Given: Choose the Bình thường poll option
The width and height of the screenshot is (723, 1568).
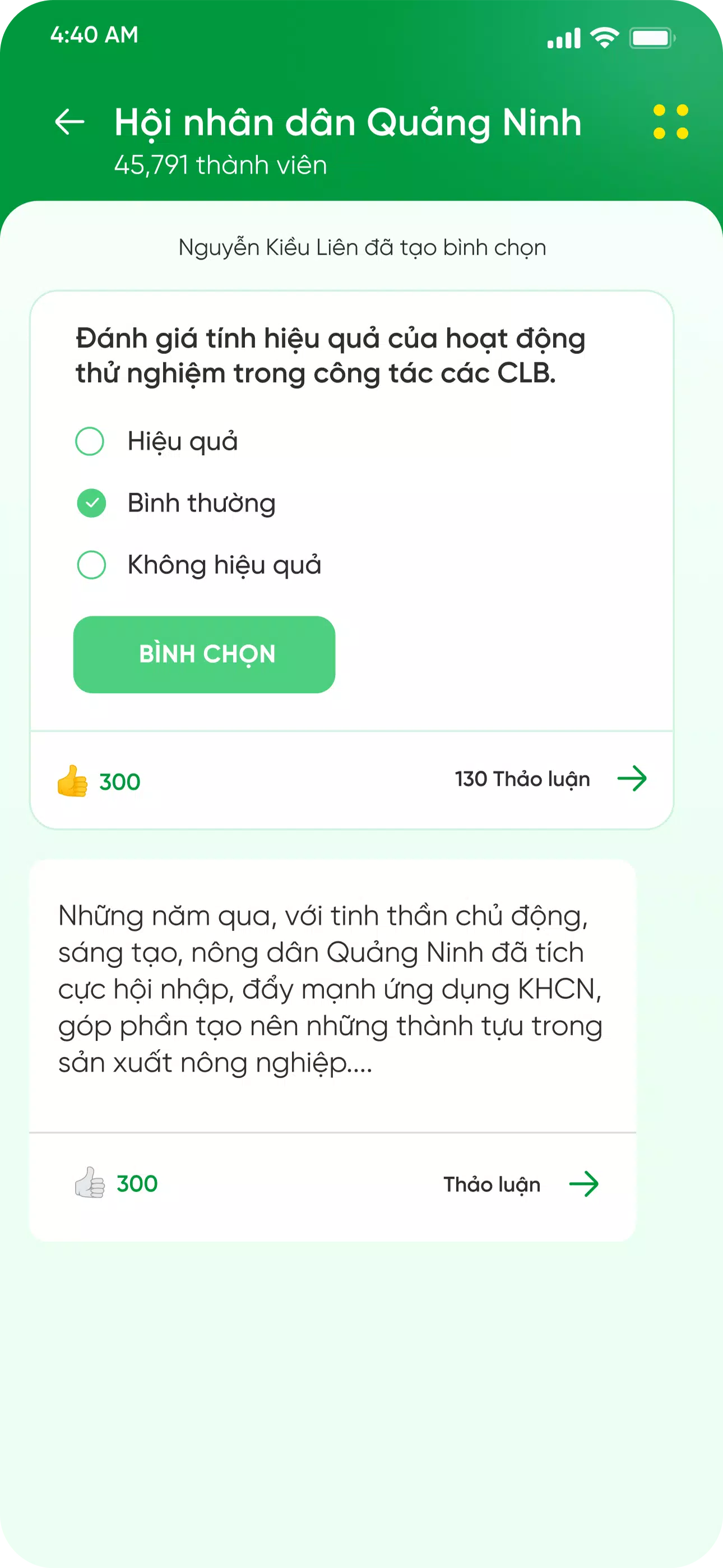Looking at the screenshot, I should click(x=91, y=504).
